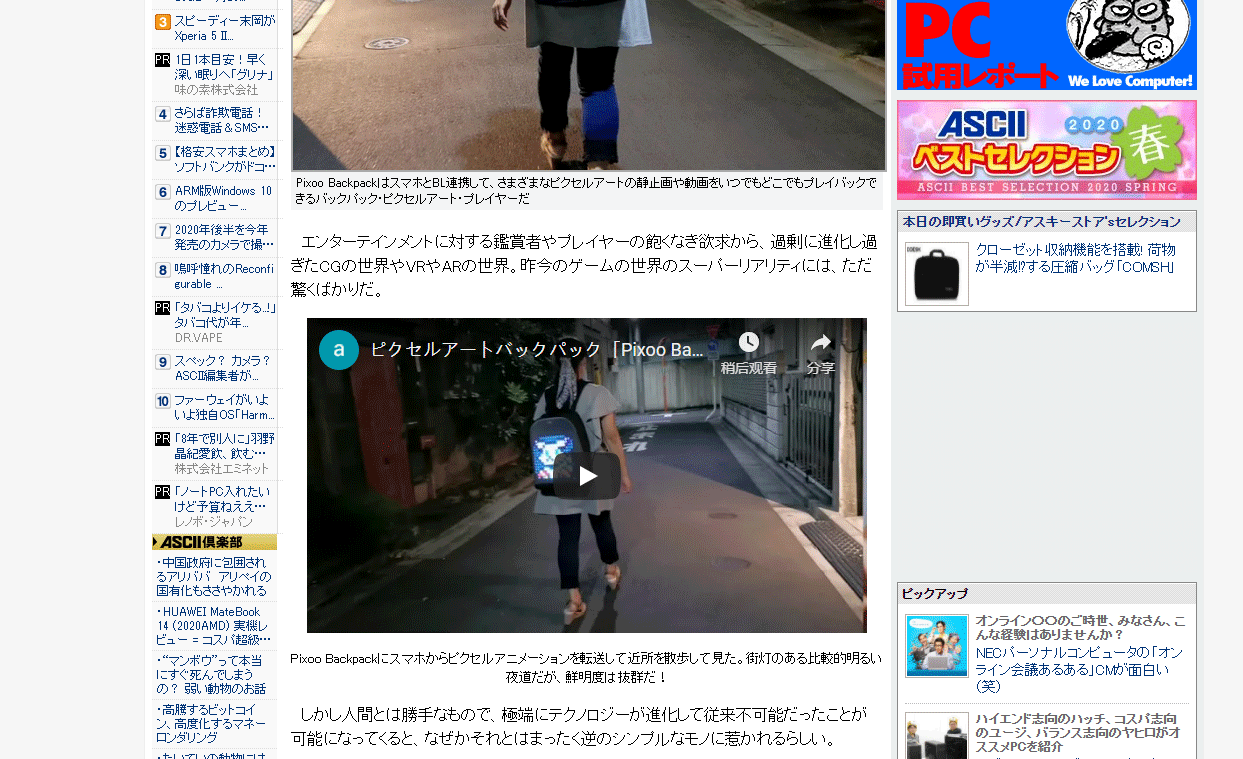Open the アリババ アリペイ article link
Viewport: 1243px width, 759px height.
click(x=213, y=577)
